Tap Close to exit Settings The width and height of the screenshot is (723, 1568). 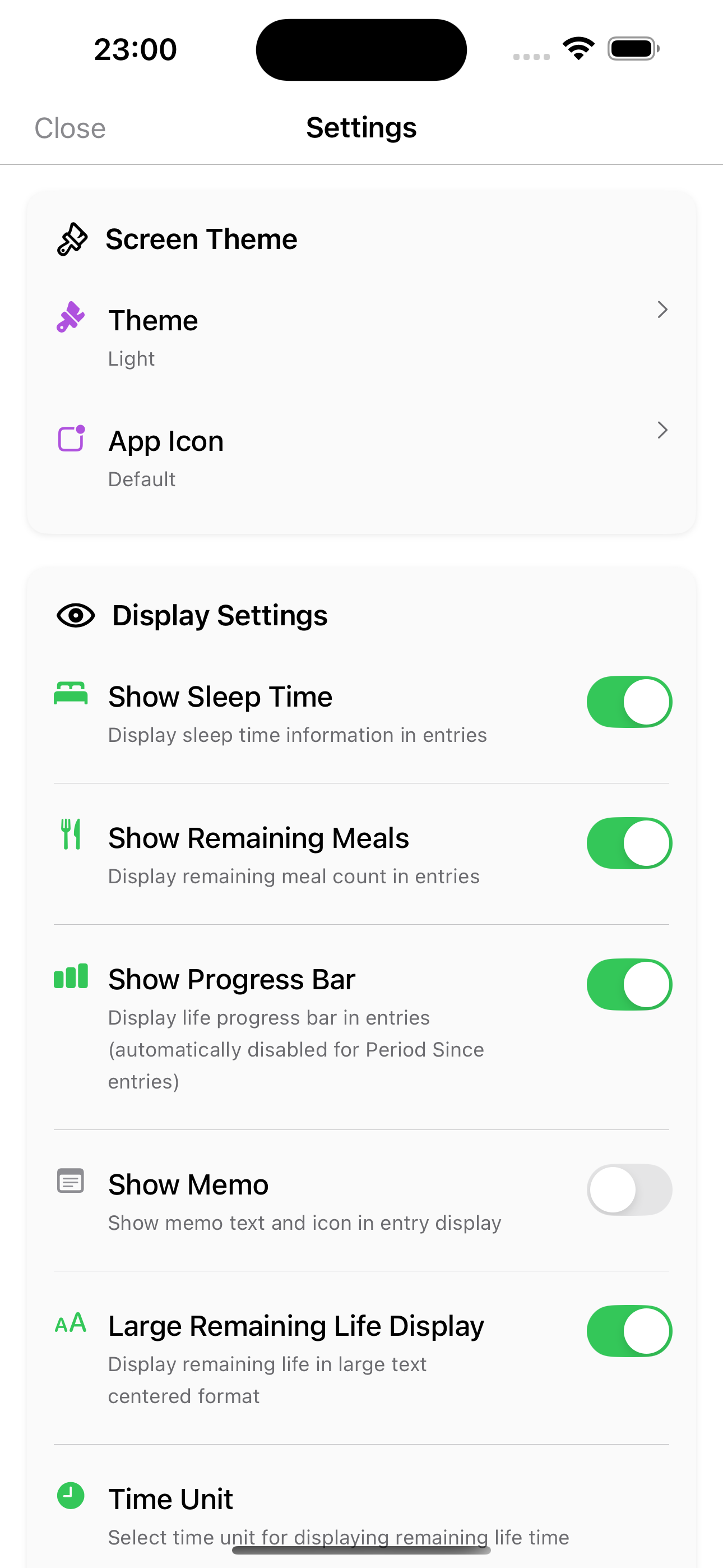[70, 128]
